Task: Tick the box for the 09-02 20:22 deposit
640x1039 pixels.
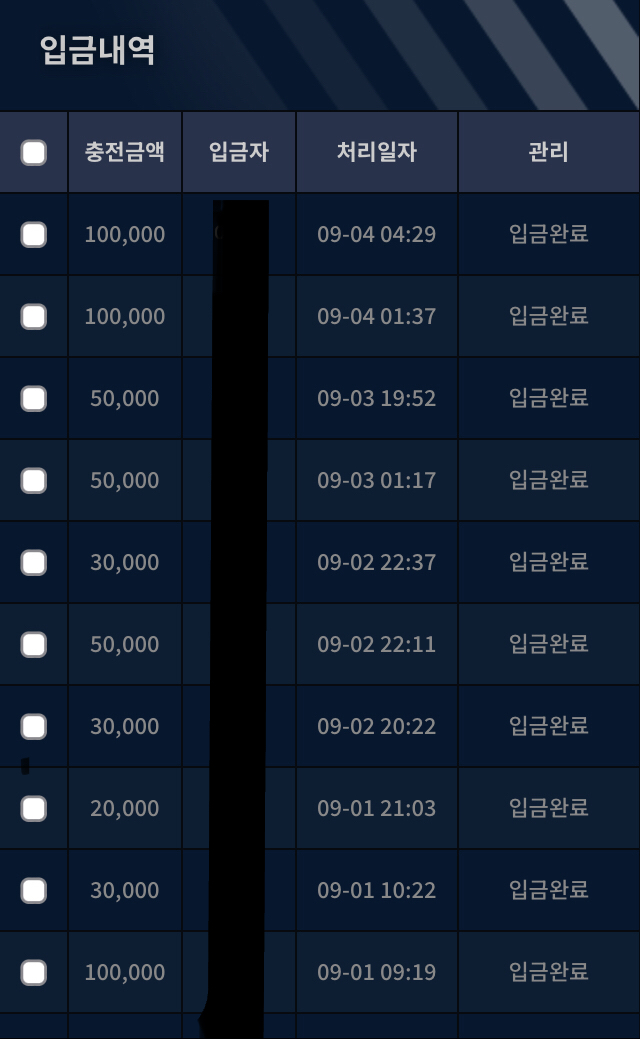Action: (x=34, y=726)
